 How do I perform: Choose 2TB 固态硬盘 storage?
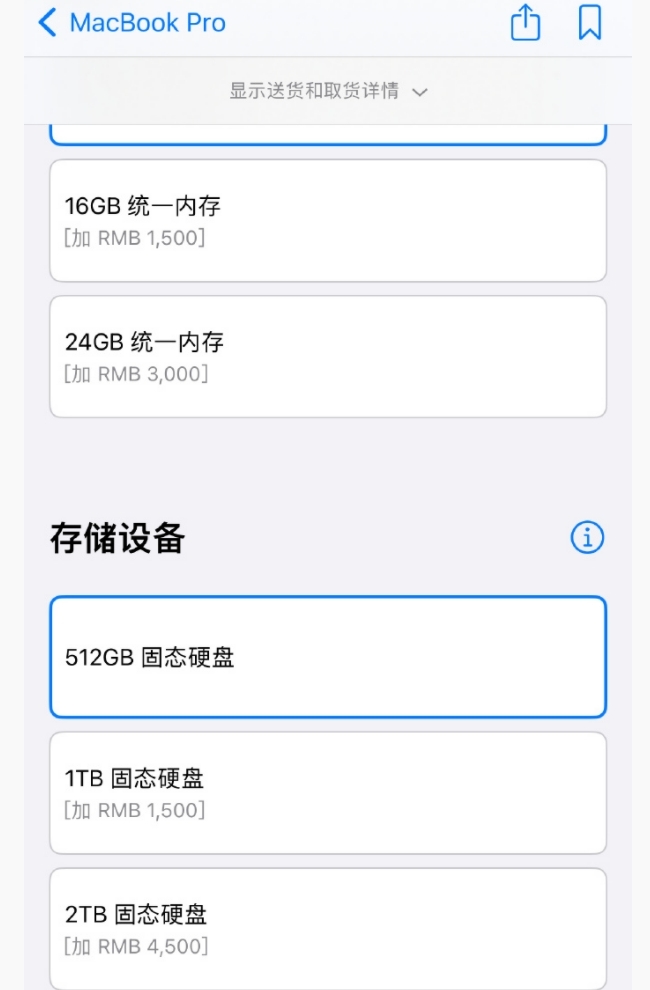click(328, 928)
